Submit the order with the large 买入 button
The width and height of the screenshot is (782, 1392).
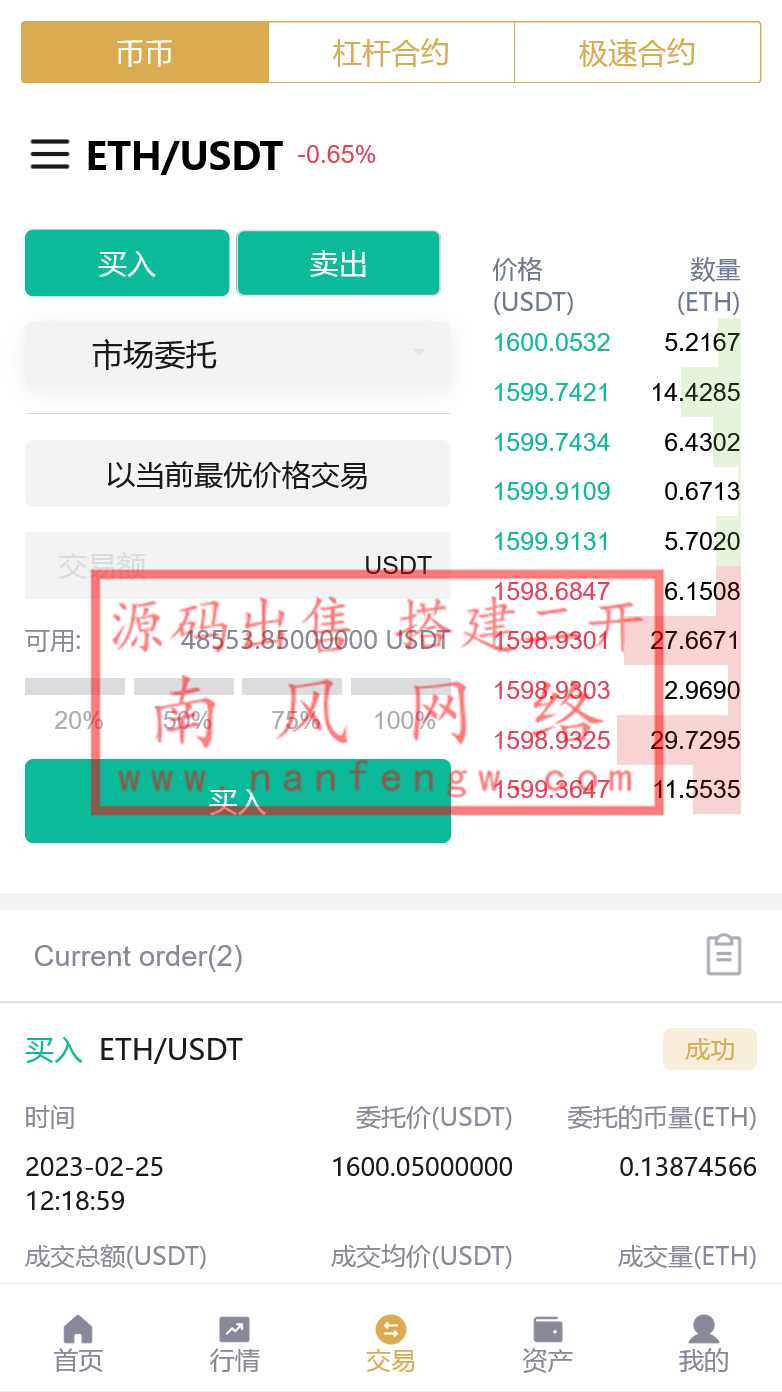[238, 801]
